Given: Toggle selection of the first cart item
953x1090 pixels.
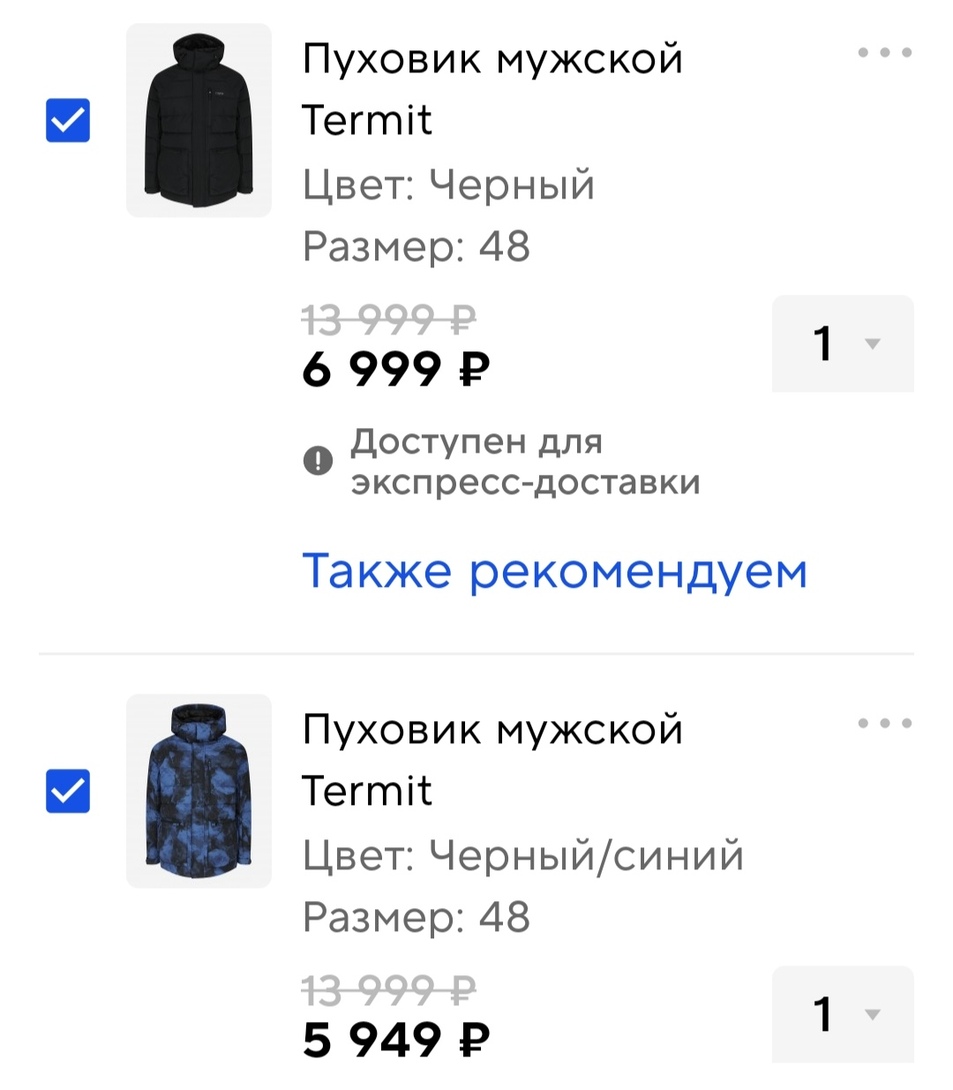Looking at the screenshot, I should [67, 121].
